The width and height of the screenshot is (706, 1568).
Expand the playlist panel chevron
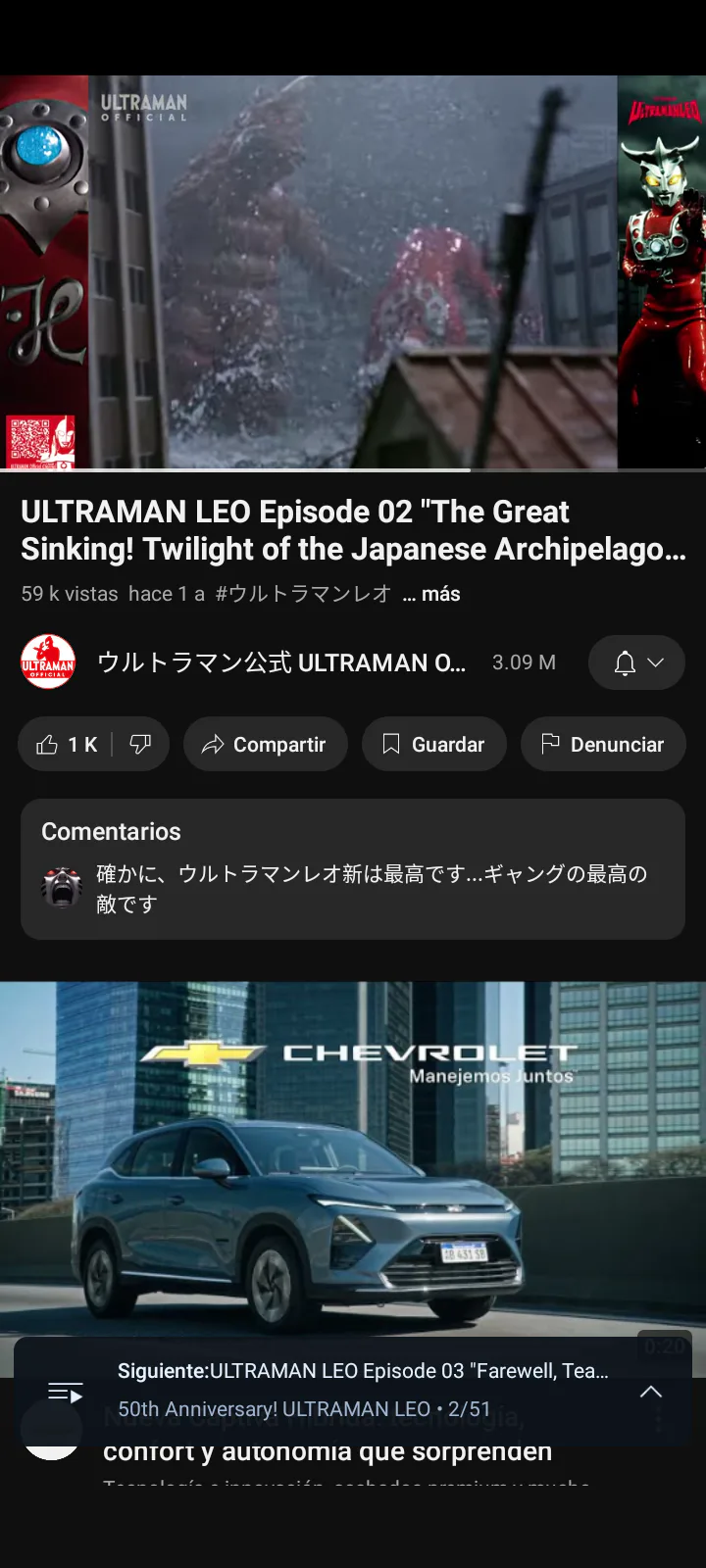[x=650, y=1392]
